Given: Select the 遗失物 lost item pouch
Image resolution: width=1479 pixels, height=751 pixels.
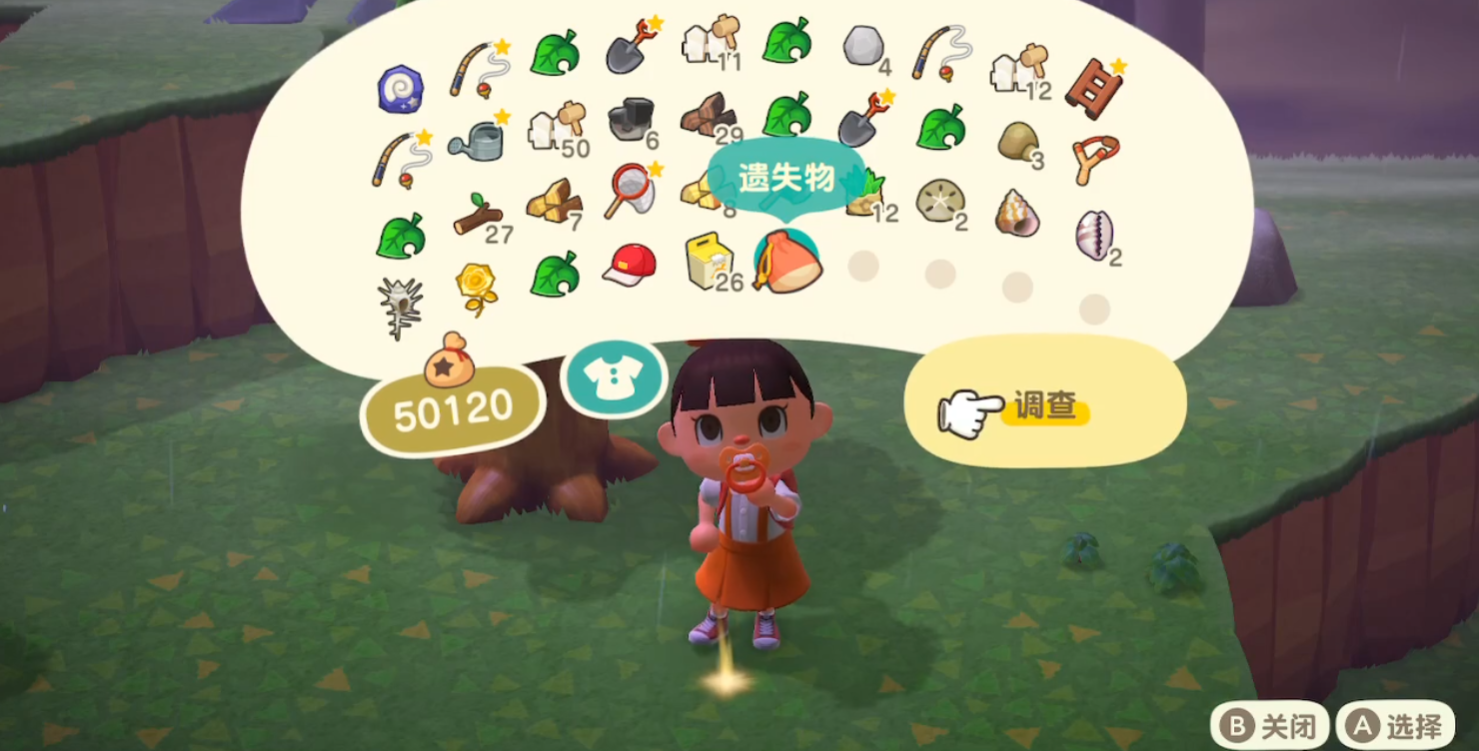Looking at the screenshot, I should [787, 262].
